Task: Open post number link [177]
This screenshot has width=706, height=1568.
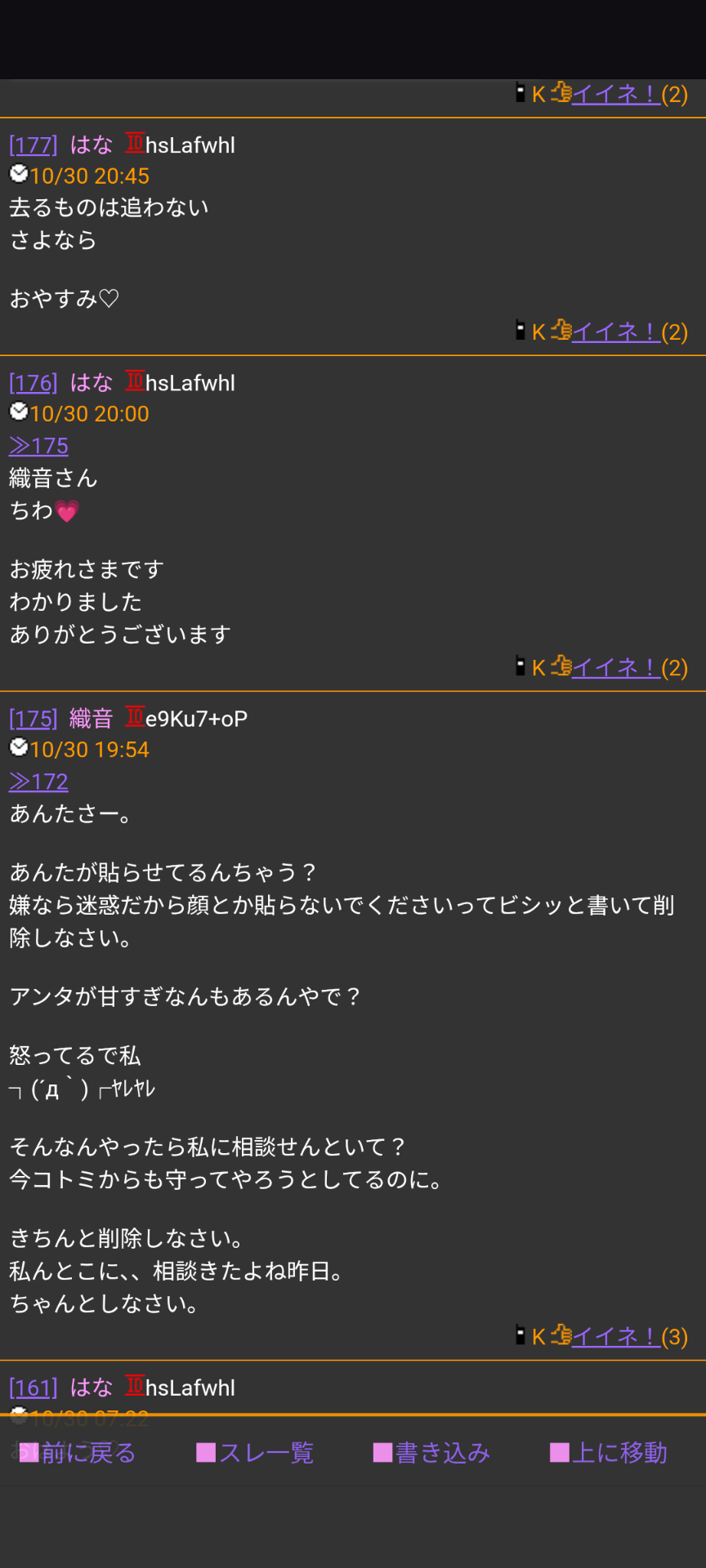Action: click(33, 145)
